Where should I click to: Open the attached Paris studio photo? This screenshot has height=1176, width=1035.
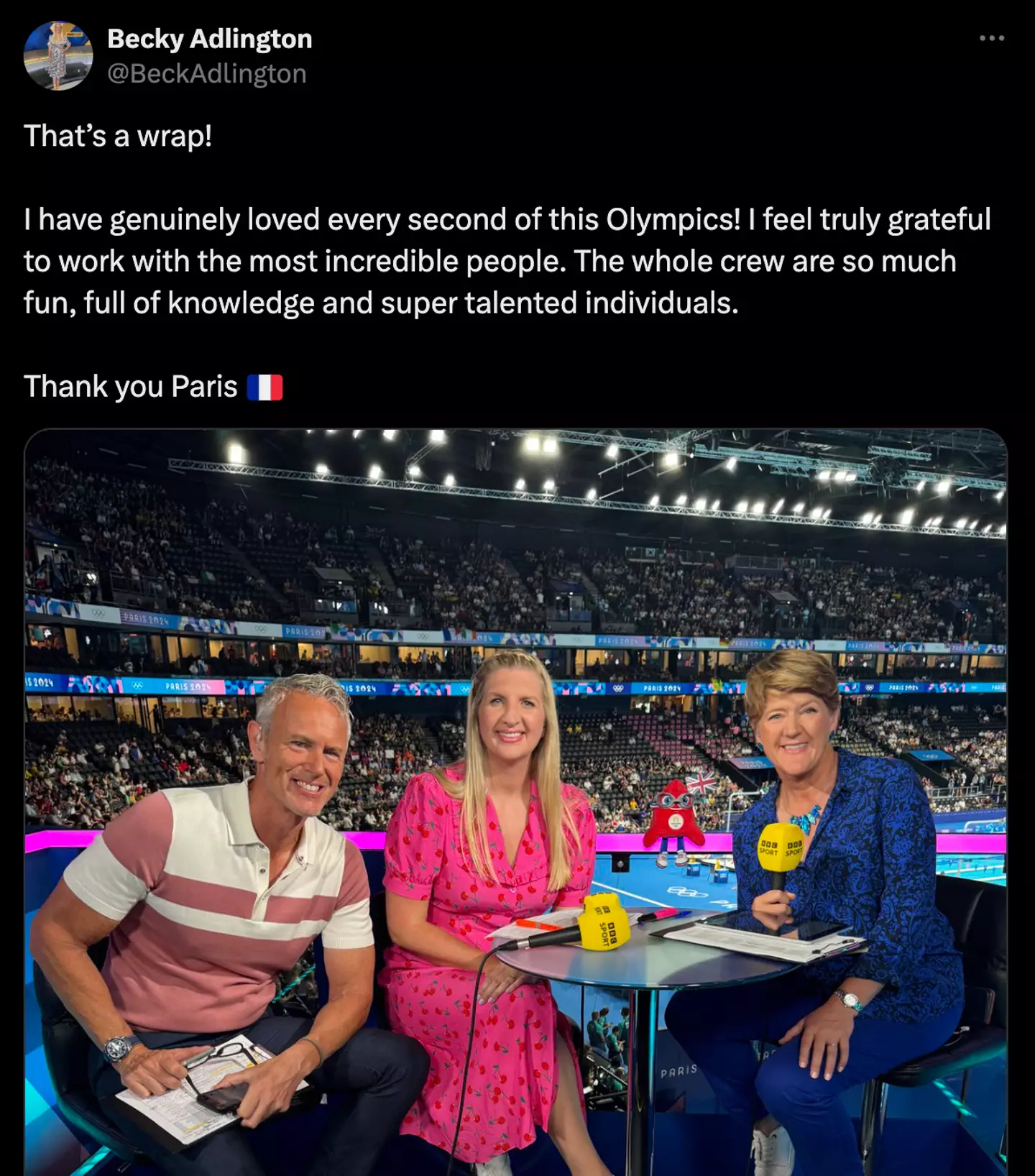(x=515, y=801)
